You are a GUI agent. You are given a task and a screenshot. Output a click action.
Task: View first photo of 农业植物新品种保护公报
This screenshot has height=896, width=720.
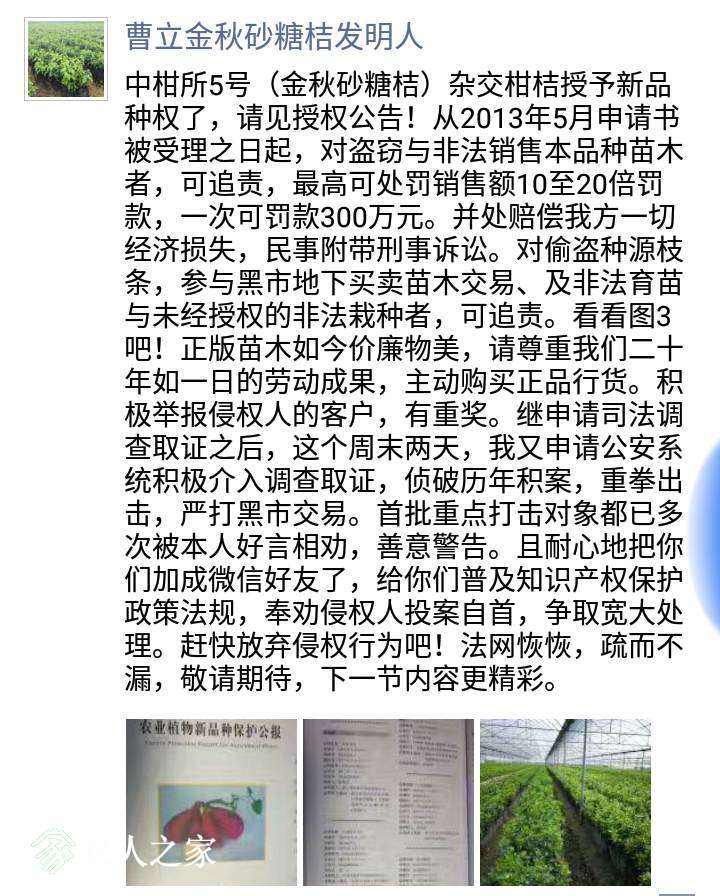(211, 802)
